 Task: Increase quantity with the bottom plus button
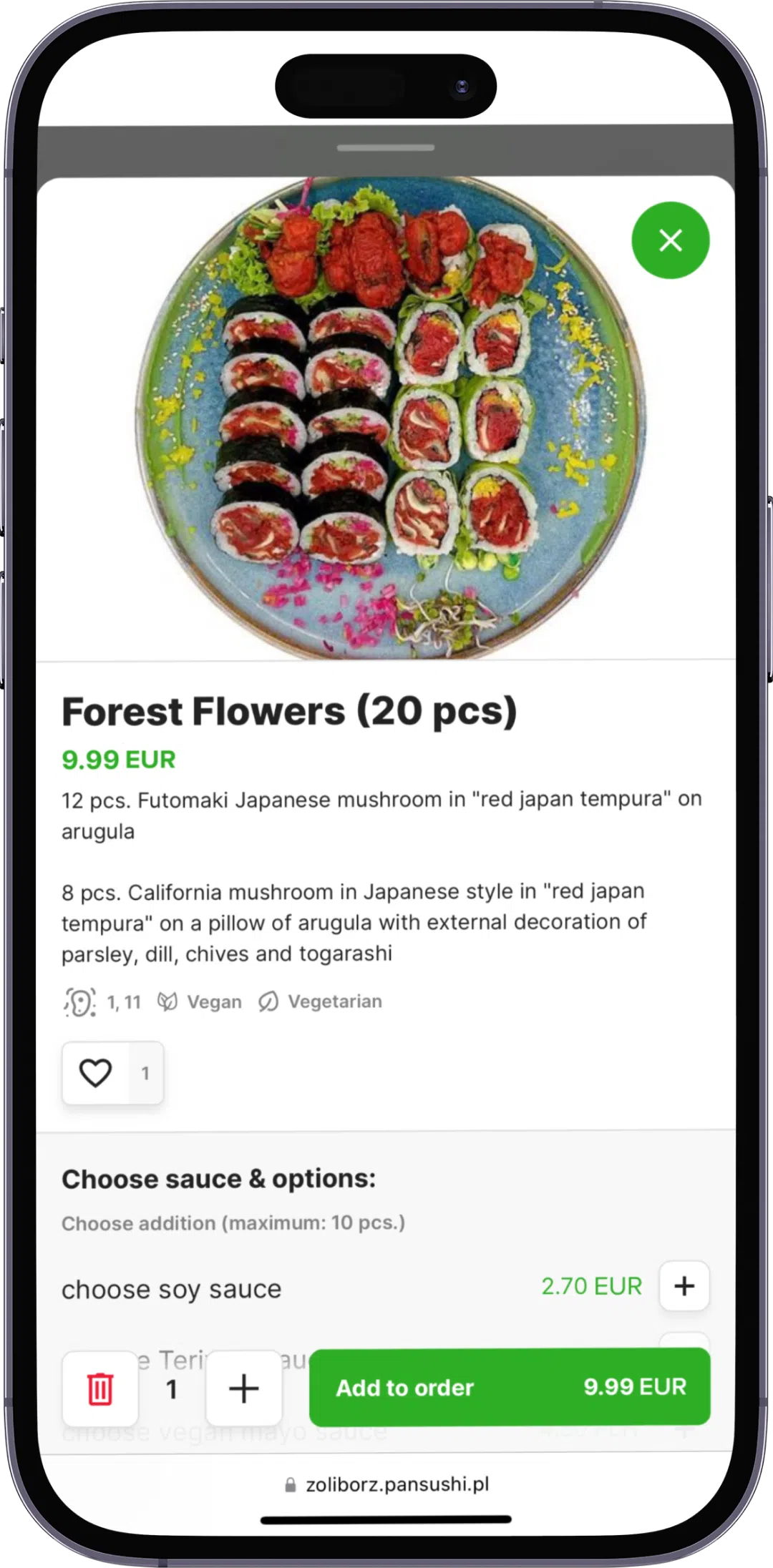pyautogui.click(x=243, y=1389)
